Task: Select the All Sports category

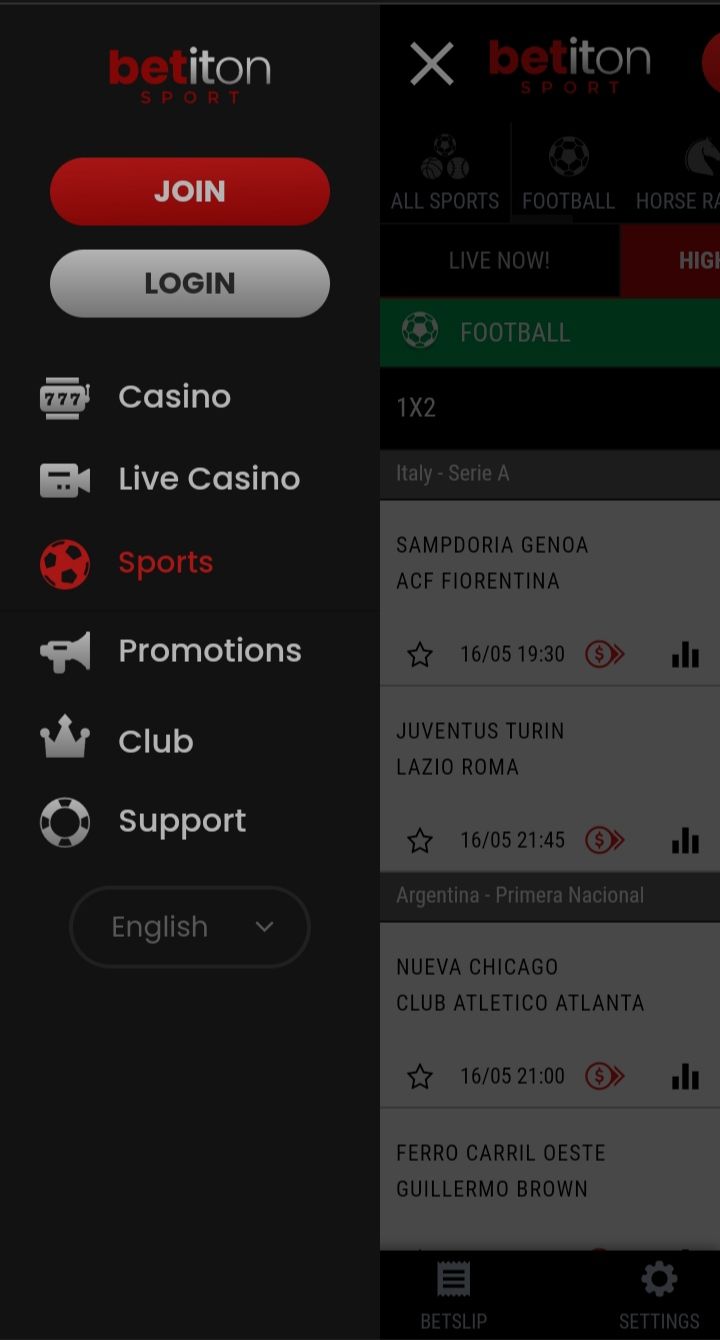Action: click(x=445, y=174)
